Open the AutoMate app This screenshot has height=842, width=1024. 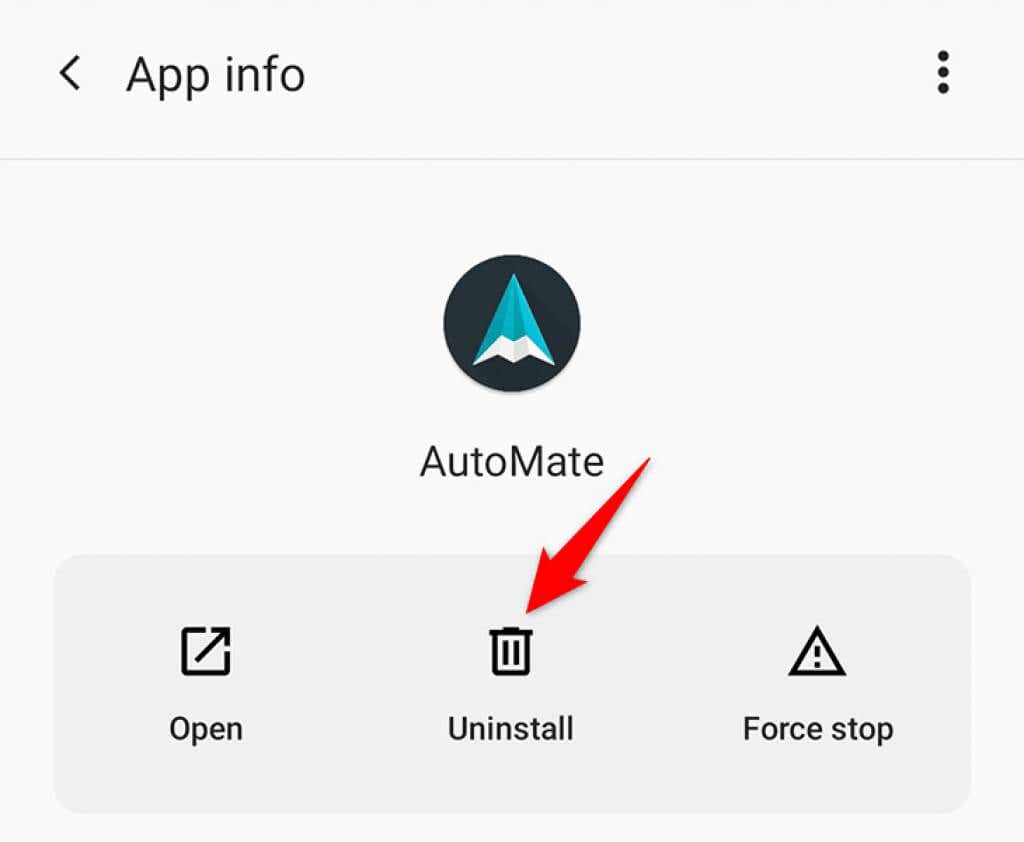click(205, 680)
